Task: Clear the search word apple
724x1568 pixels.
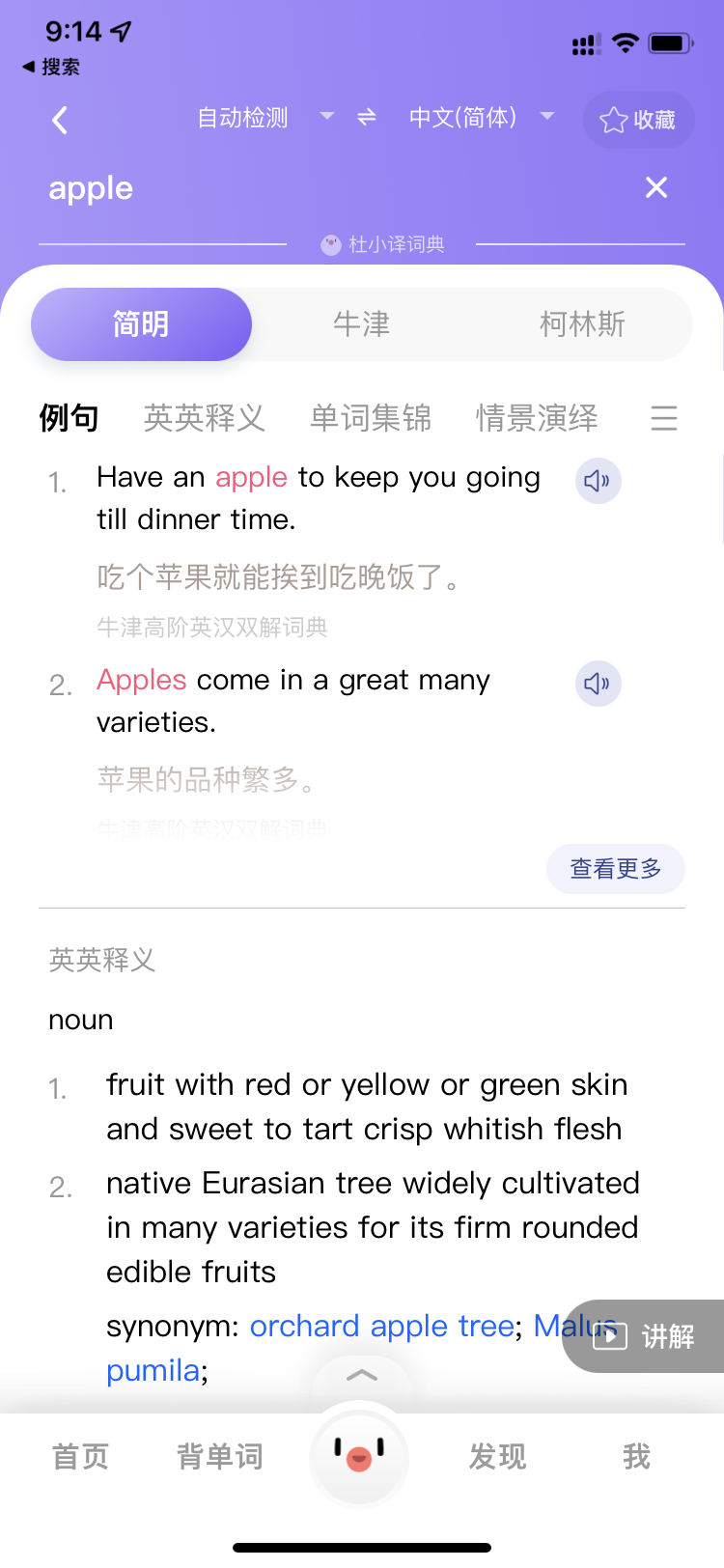Action: [656, 187]
